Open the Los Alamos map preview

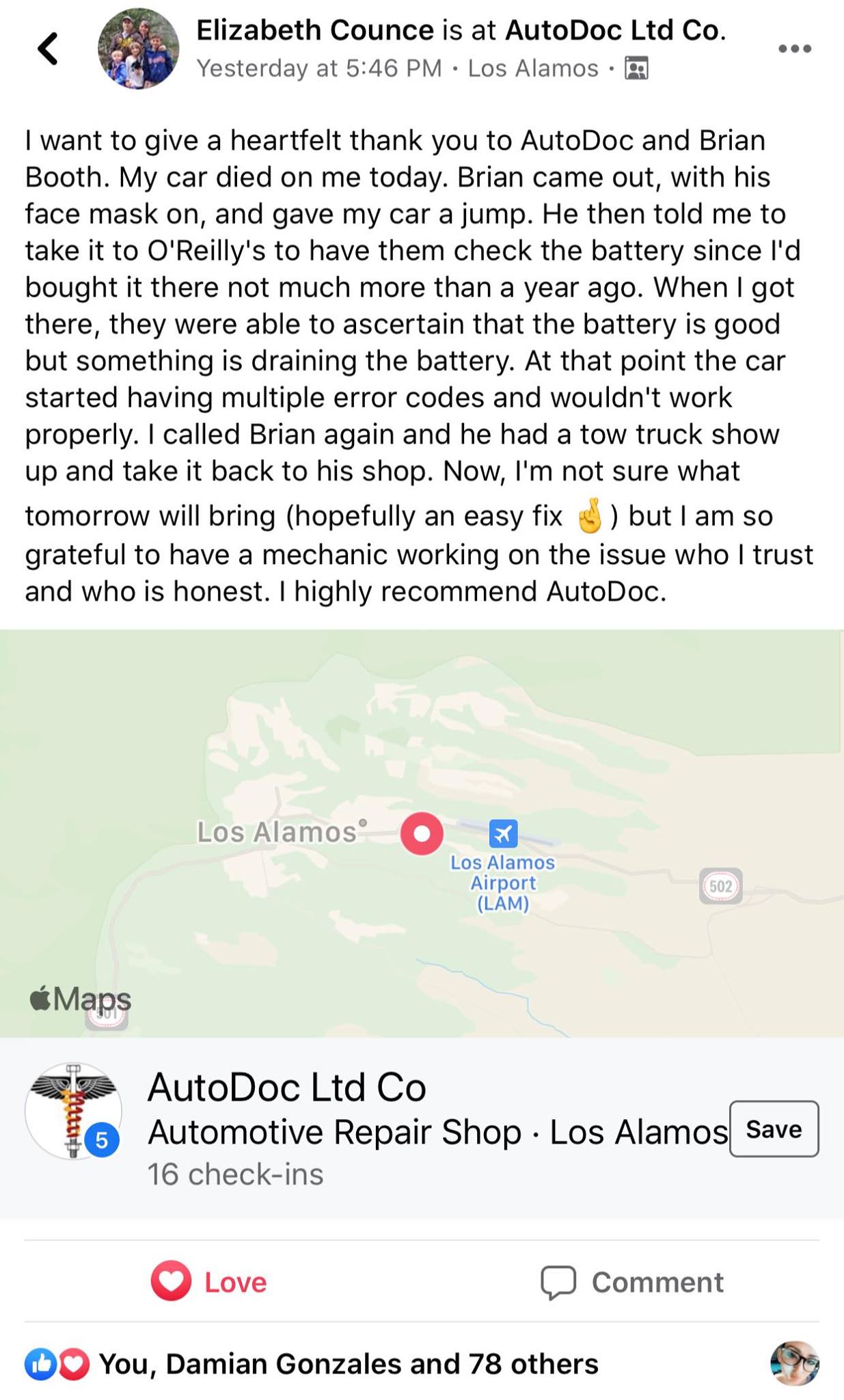[422, 833]
